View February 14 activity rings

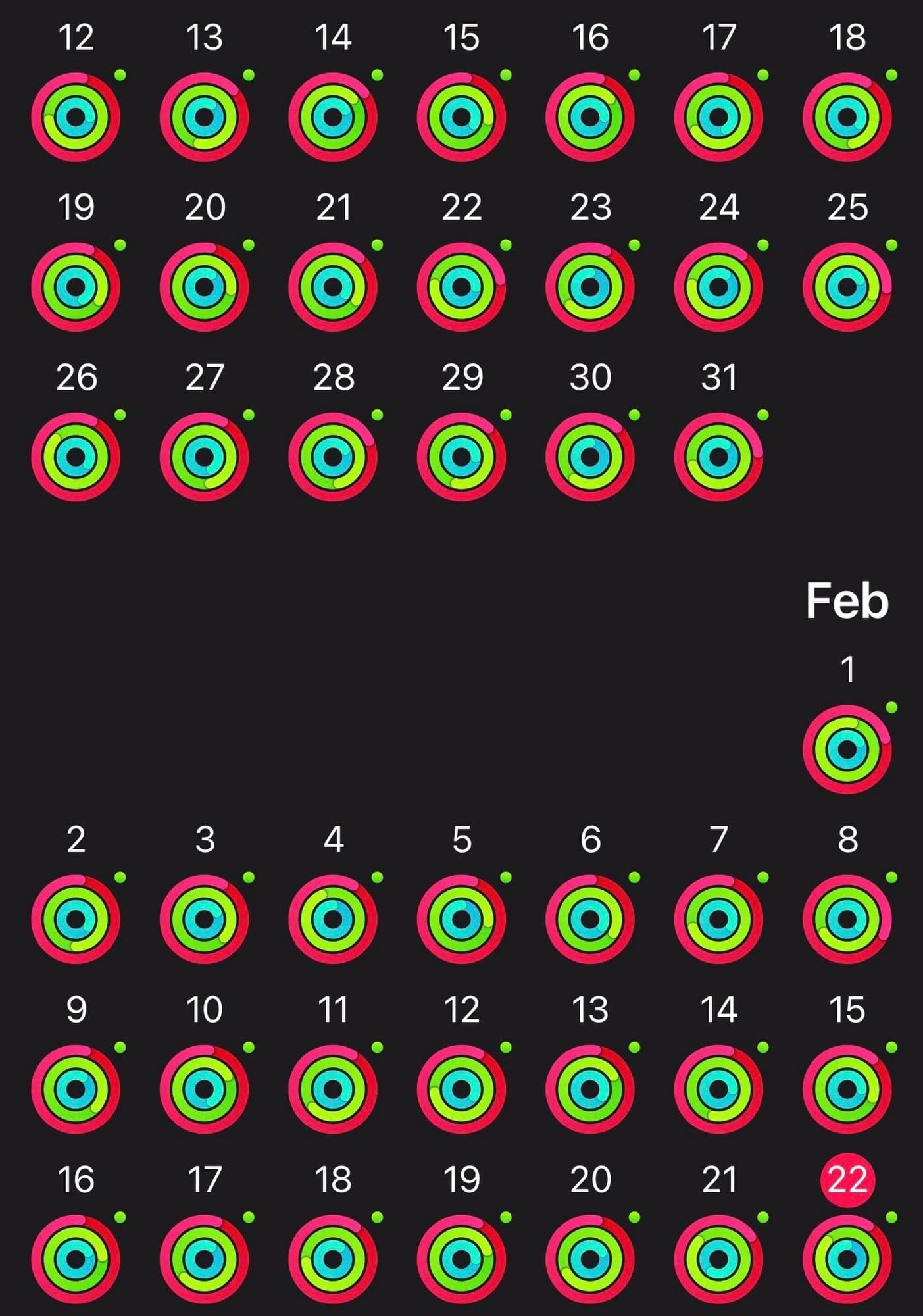(x=718, y=1089)
